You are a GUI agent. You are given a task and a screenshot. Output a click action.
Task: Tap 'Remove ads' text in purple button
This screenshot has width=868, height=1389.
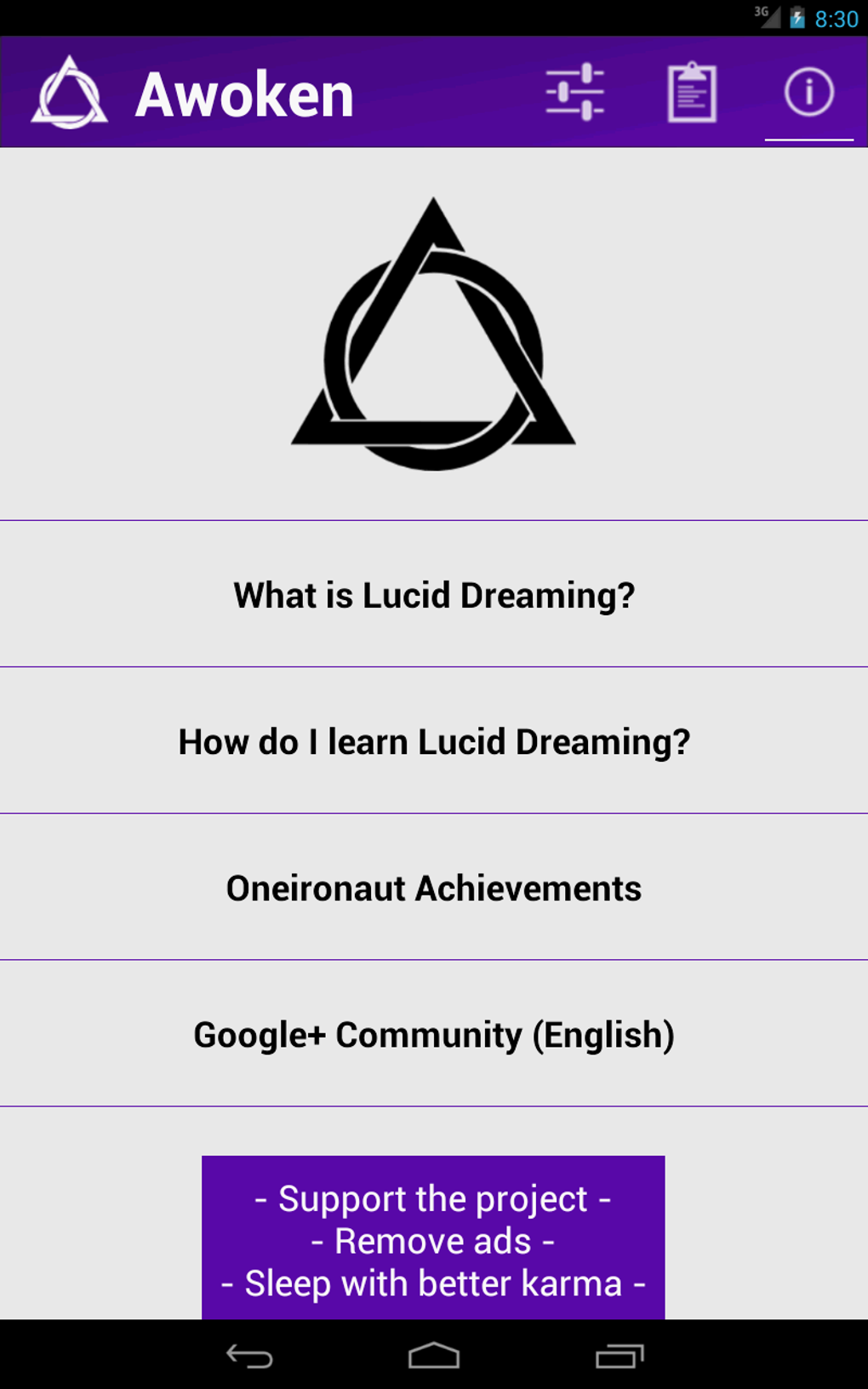[432, 1240]
